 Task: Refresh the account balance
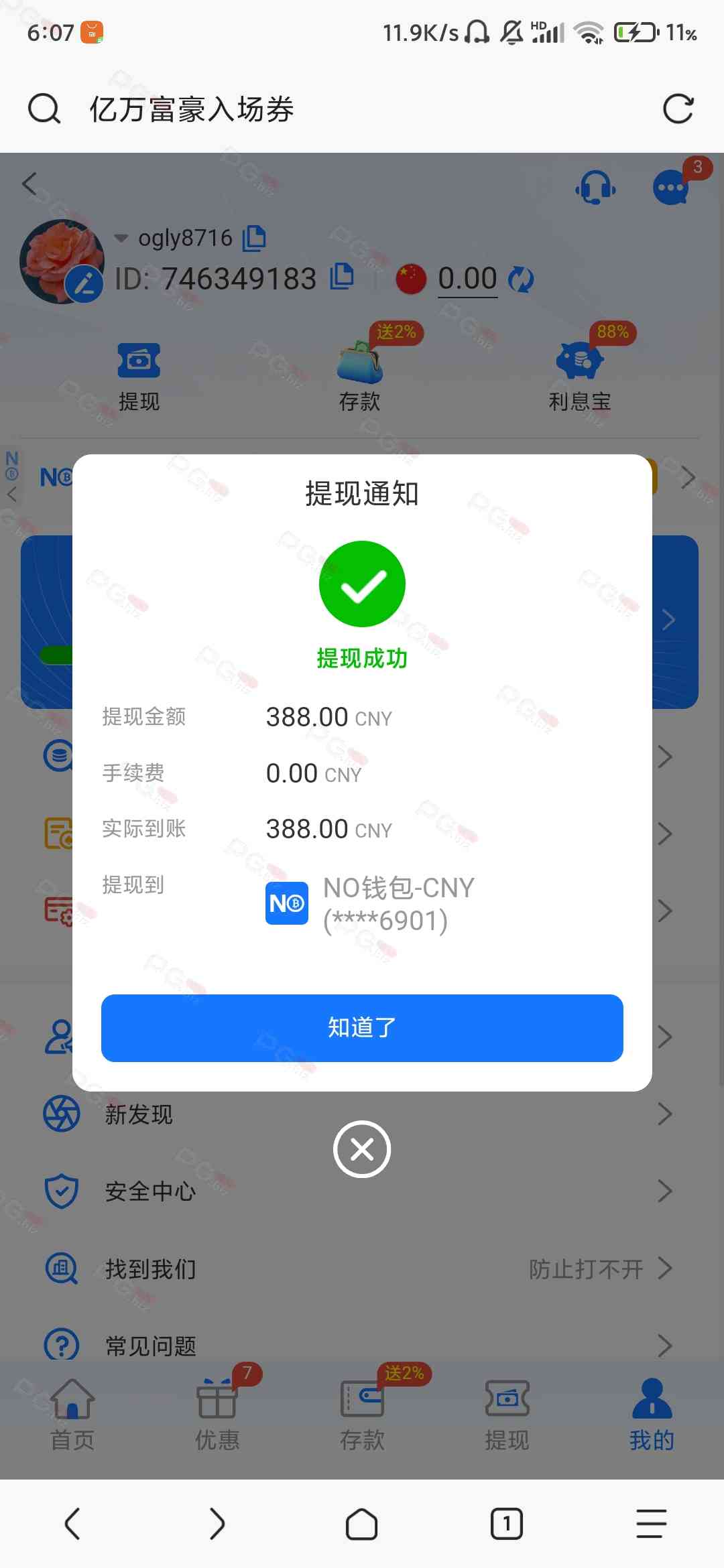click(521, 279)
